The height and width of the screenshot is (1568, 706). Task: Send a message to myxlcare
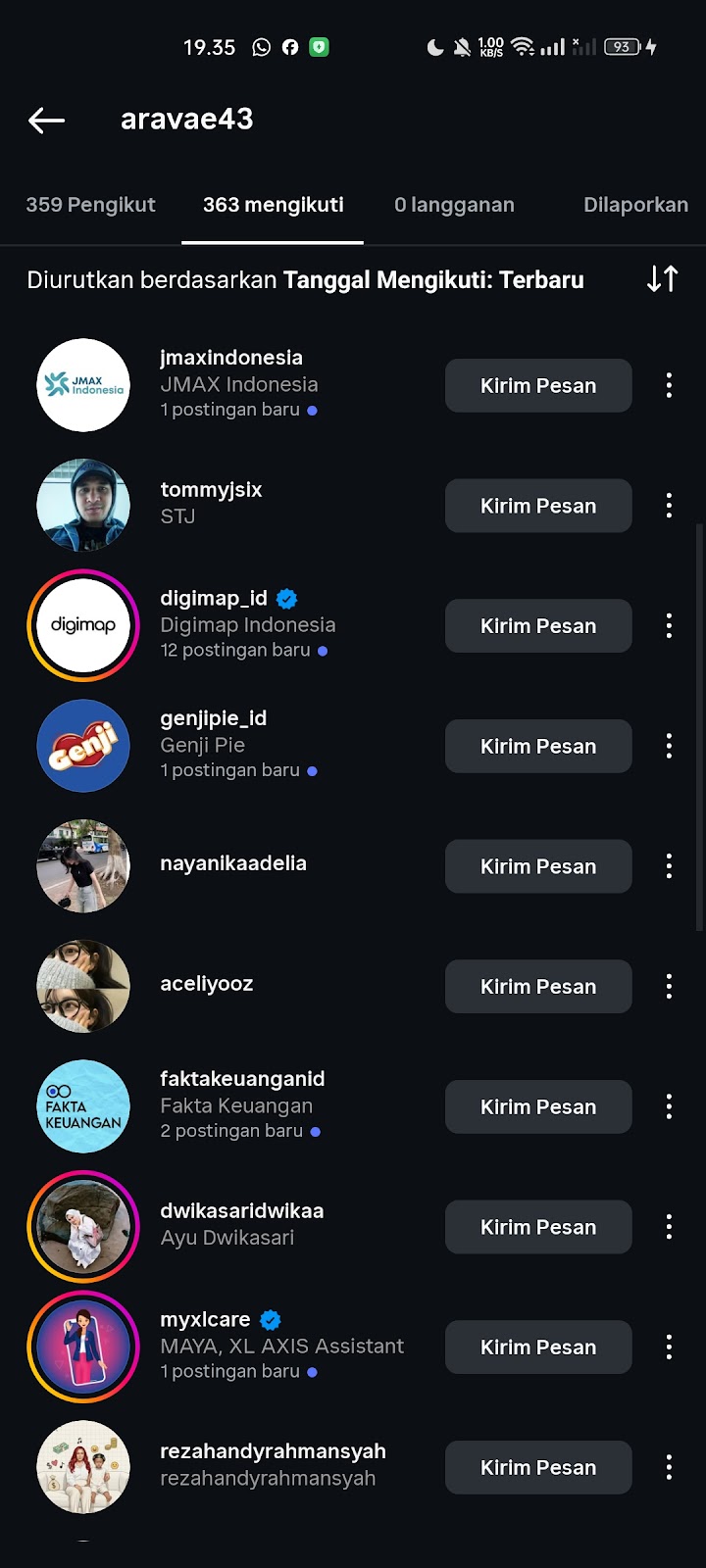(537, 1347)
